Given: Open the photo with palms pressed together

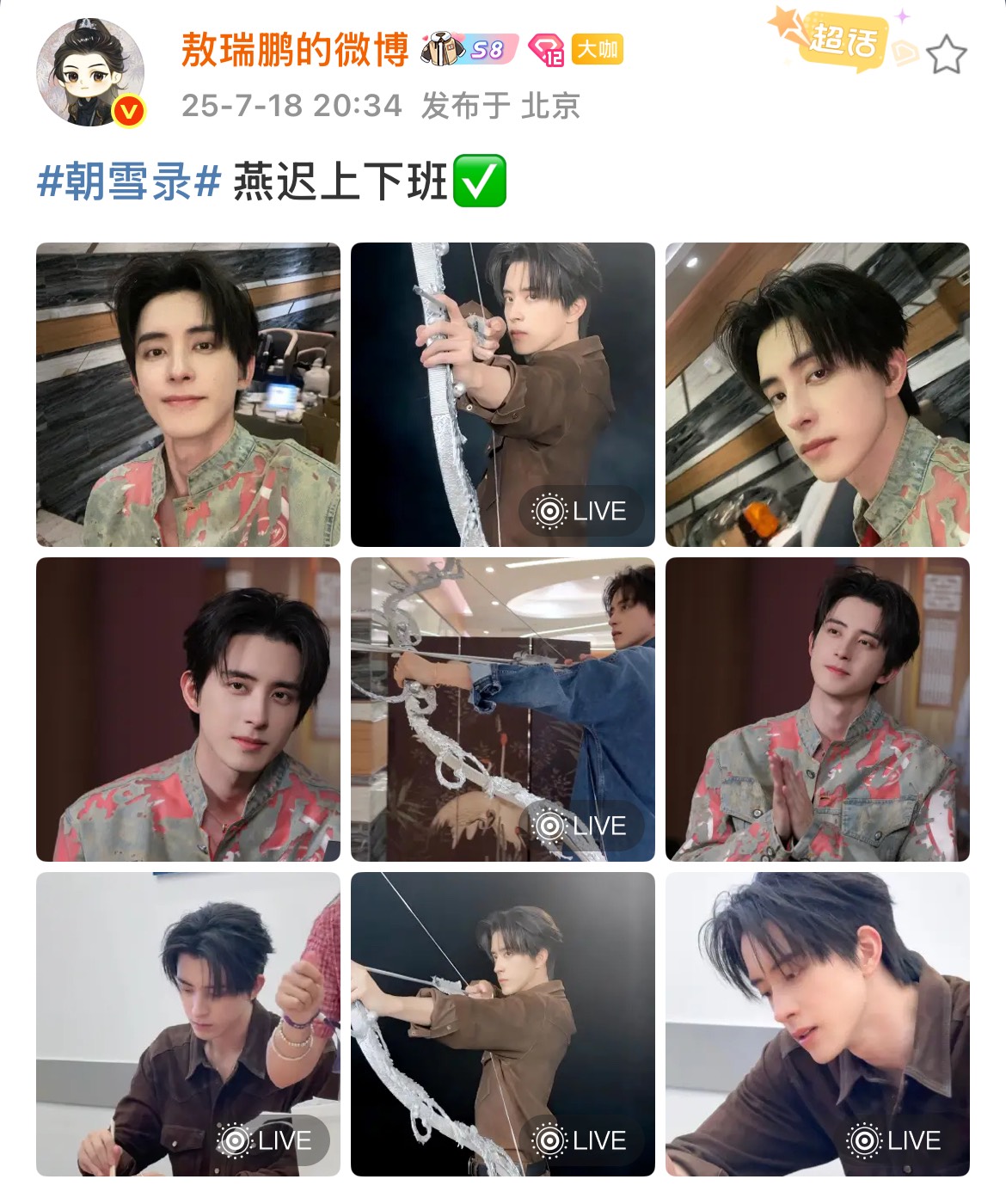Looking at the screenshot, I should (x=818, y=709).
